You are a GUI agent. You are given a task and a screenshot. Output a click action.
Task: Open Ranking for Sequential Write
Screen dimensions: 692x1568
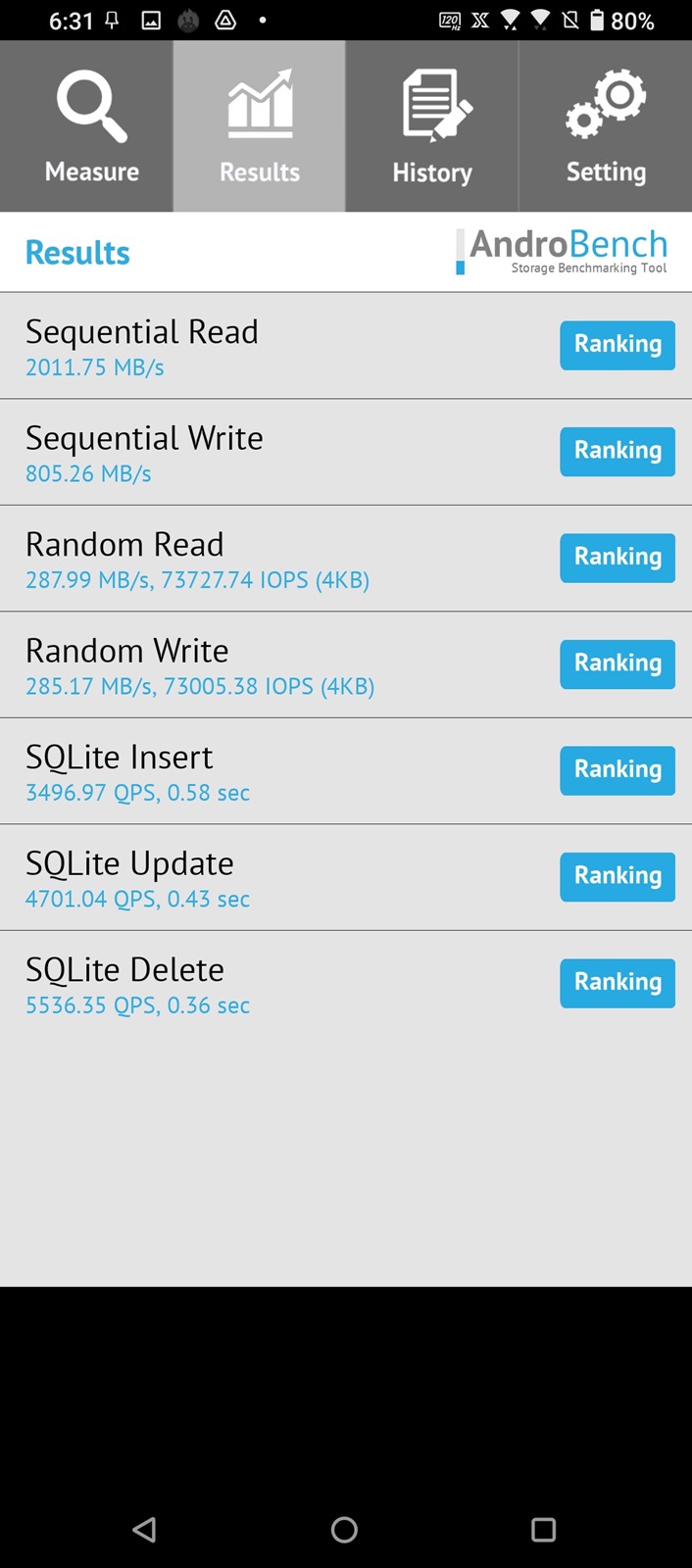click(x=617, y=451)
